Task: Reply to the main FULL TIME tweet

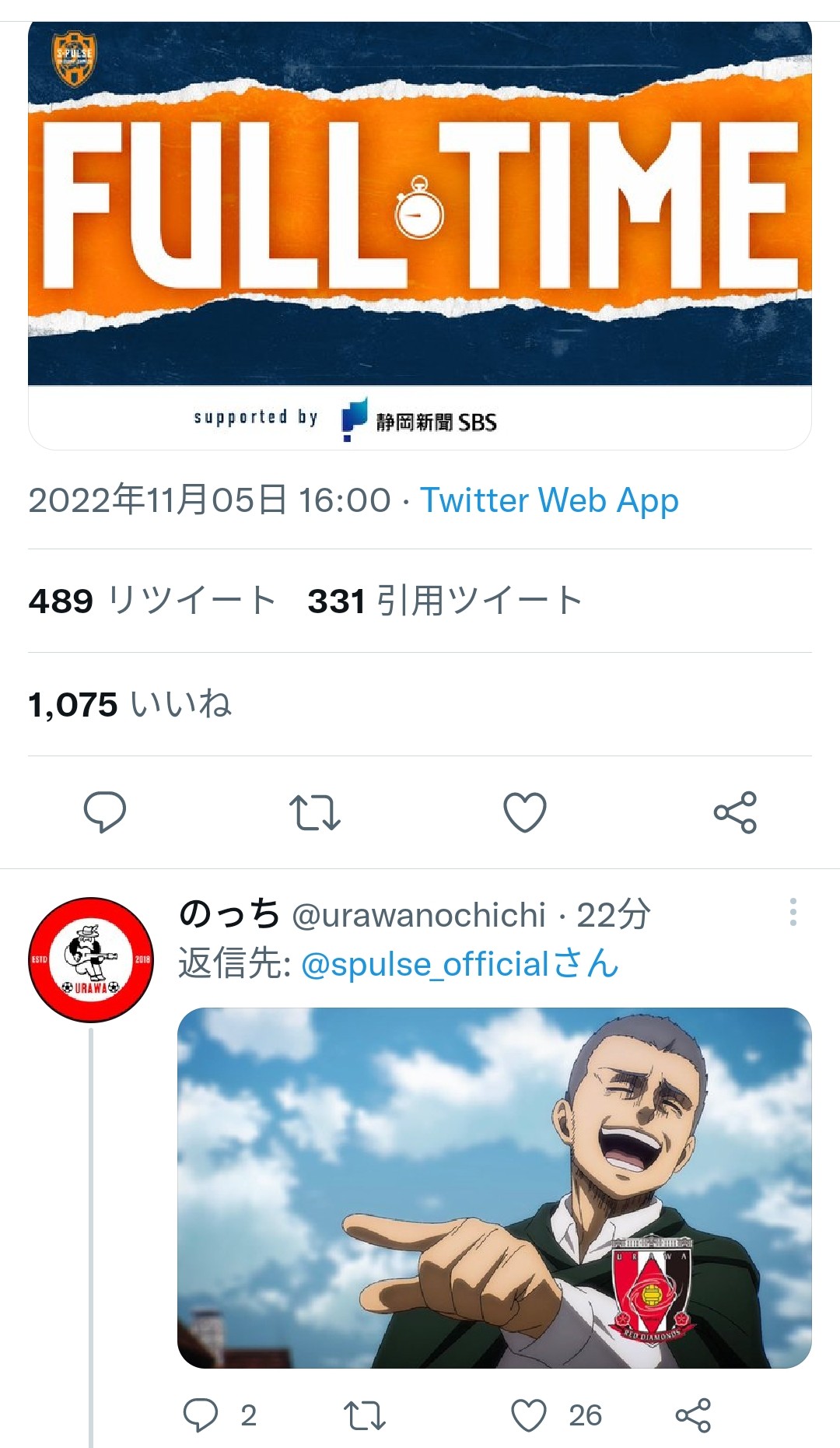Action: 105,812
